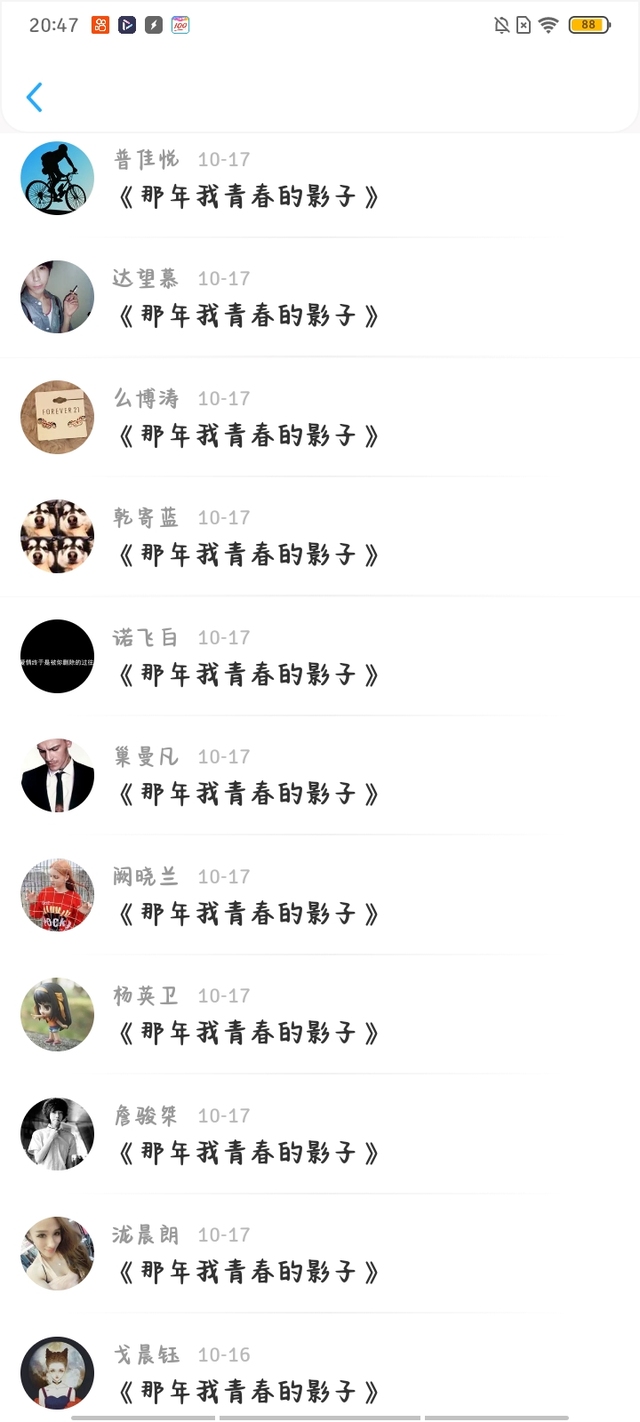The height and width of the screenshot is (1422, 640).
Task: Open the entry posted by 泷晨朗
Action: (320, 1253)
